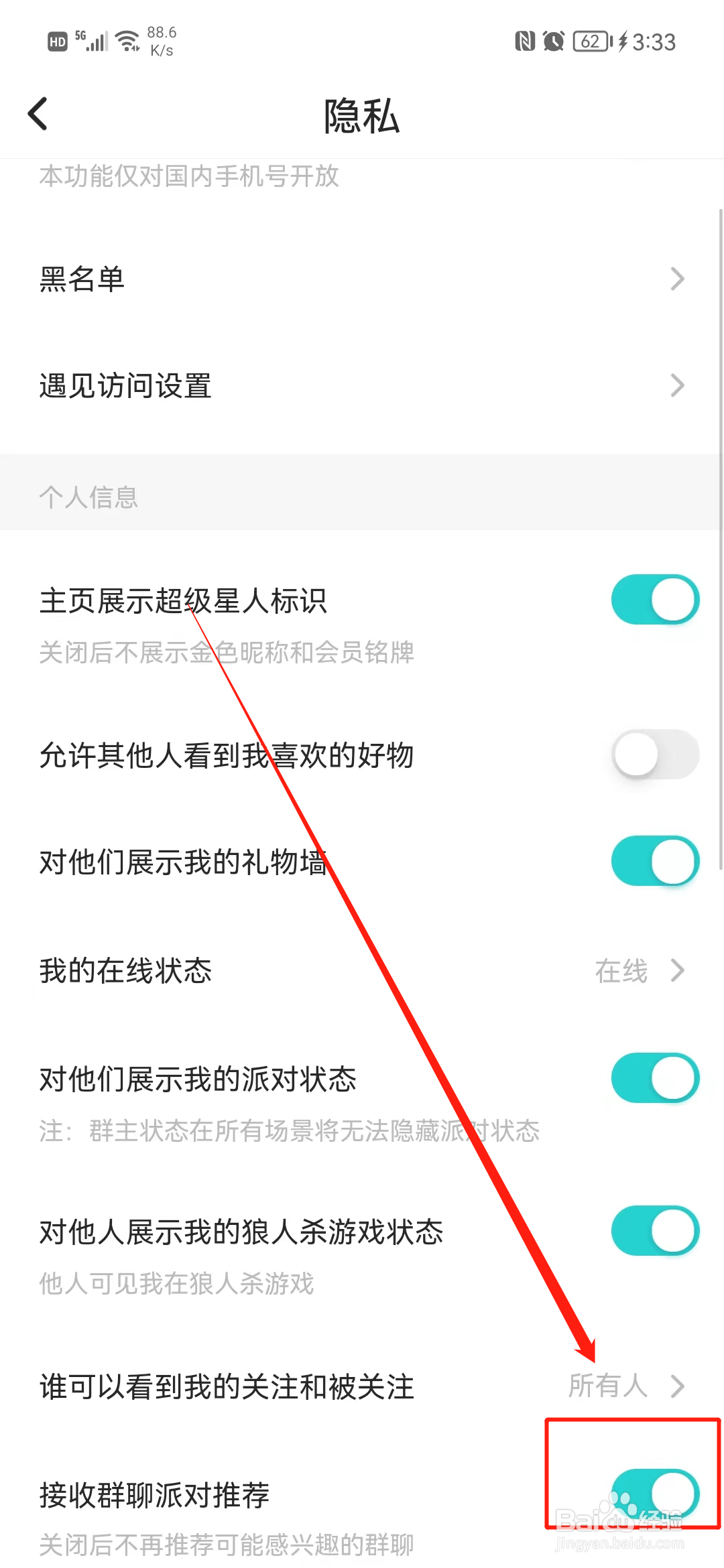Screen dimensions: 724x1568
Task: Disable 对他们展示我的派对状态 toggle
Action: point(655,1078)
